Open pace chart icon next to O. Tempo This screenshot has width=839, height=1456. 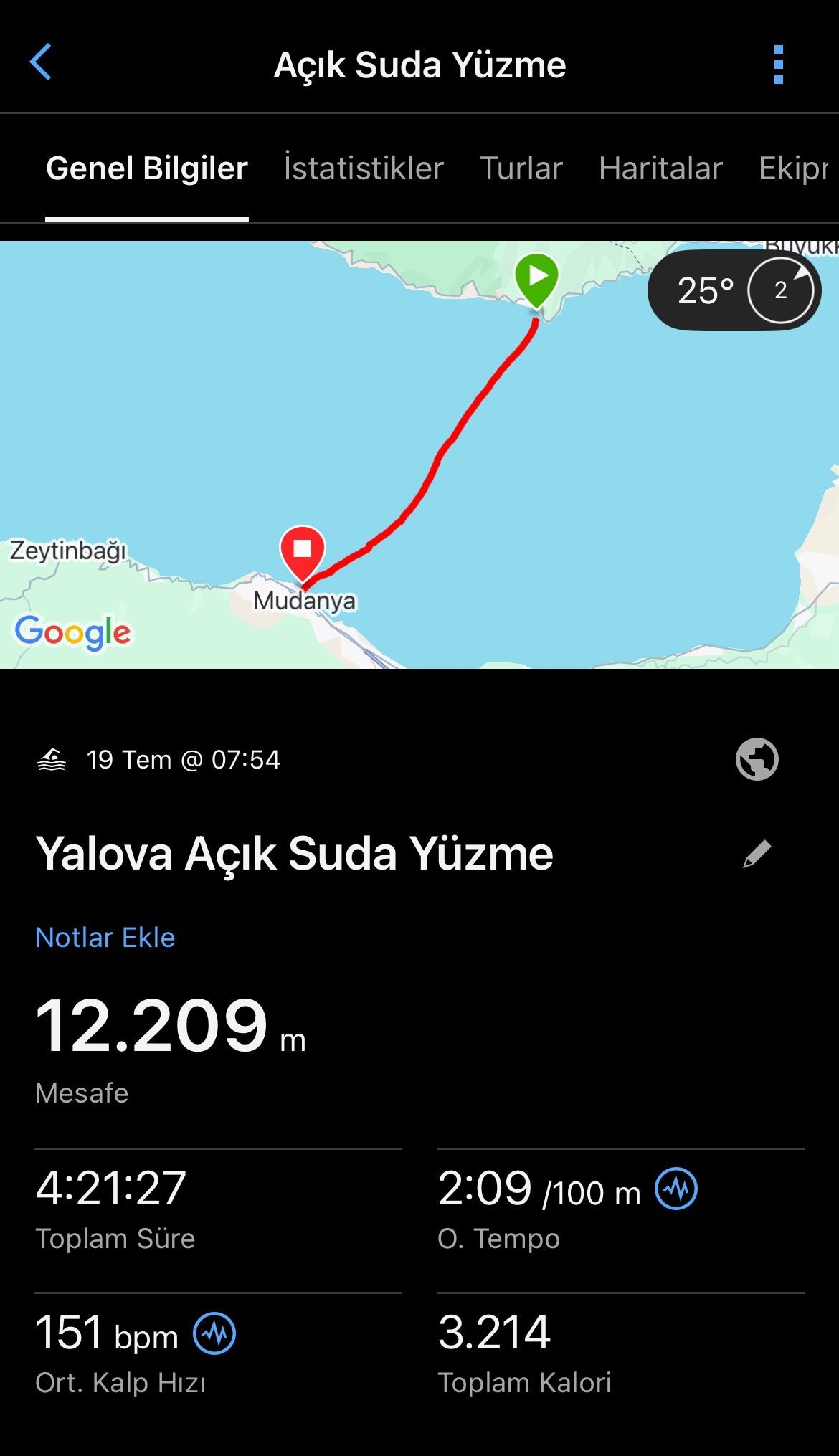point(676,1189)
